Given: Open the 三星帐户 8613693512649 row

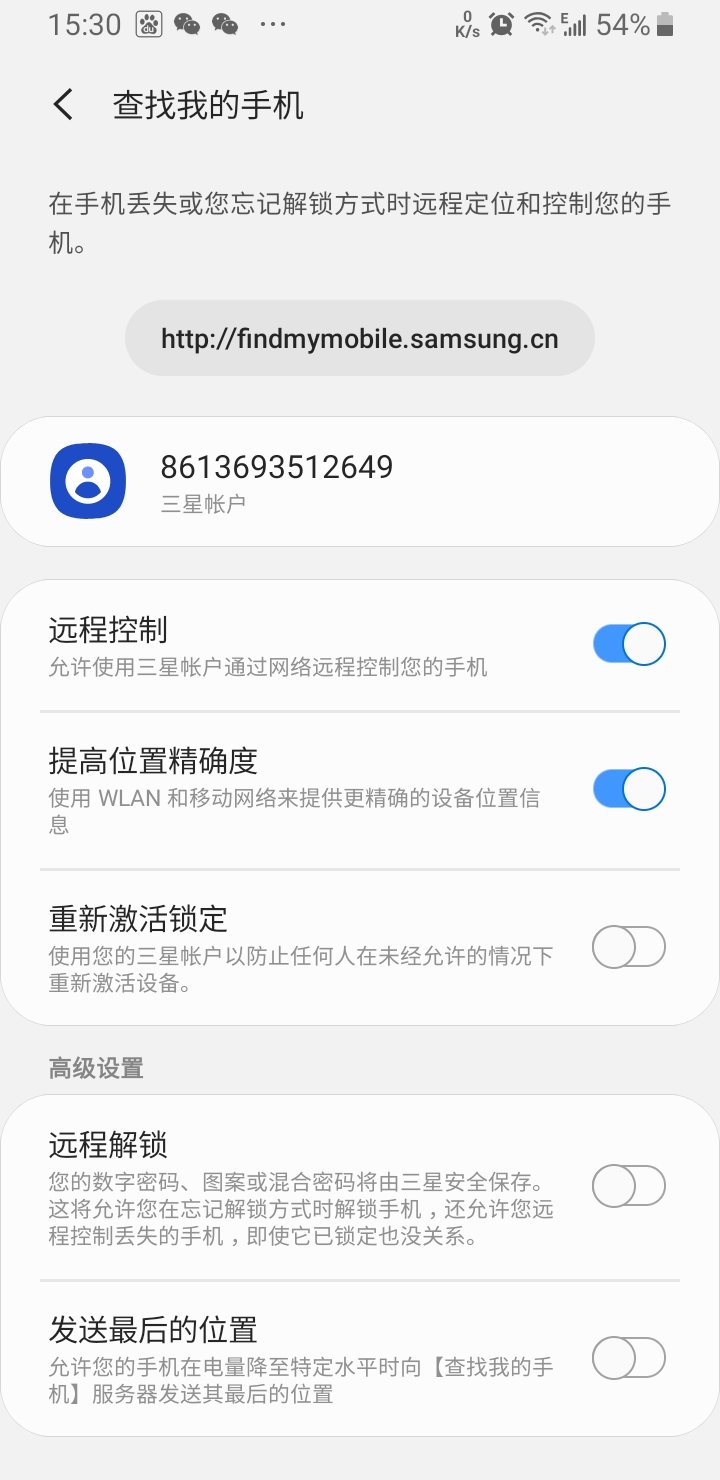Looking at the screenshot, I should [x=360, y=482].
